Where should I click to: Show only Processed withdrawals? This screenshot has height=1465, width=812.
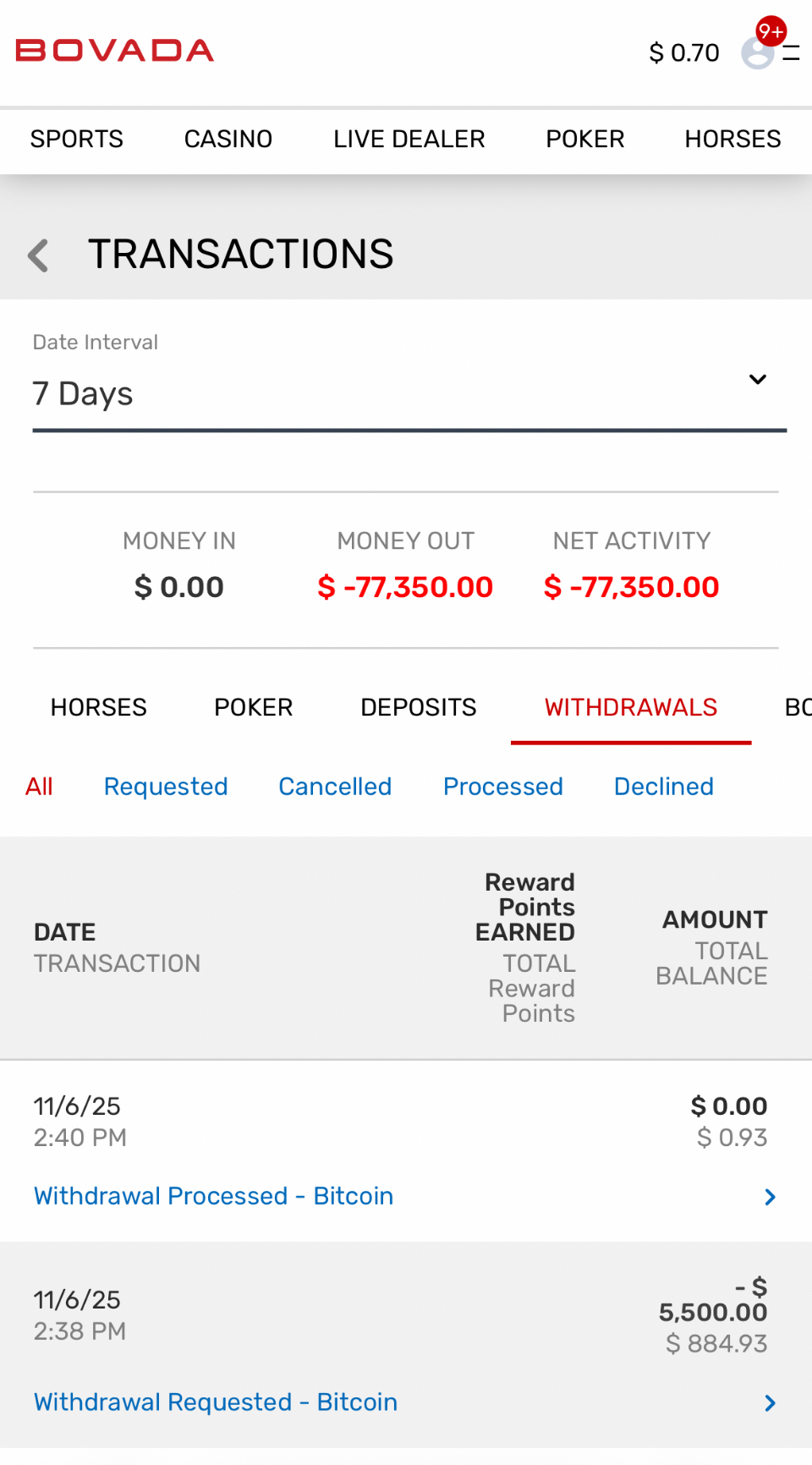point(503,787)
